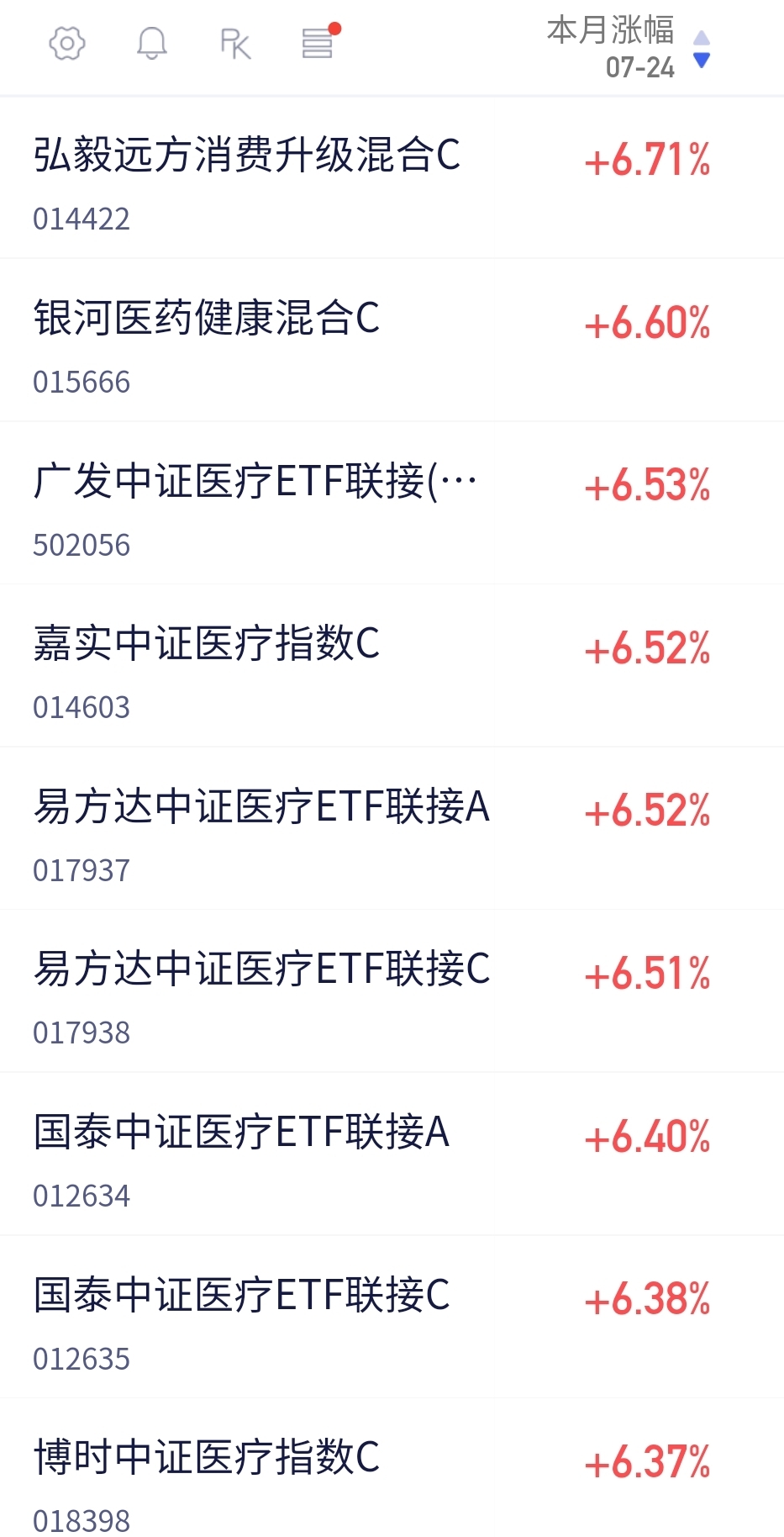Open fund 银河医药健康混合C
This screenshot has width=784, height=1537.
click(392, 341)
